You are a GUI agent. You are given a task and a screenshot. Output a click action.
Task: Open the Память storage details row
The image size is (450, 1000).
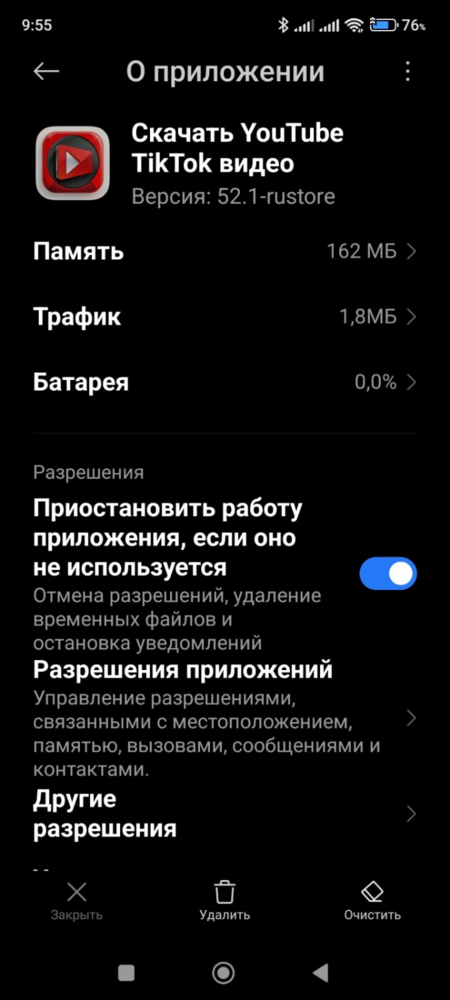pos(225,251)
